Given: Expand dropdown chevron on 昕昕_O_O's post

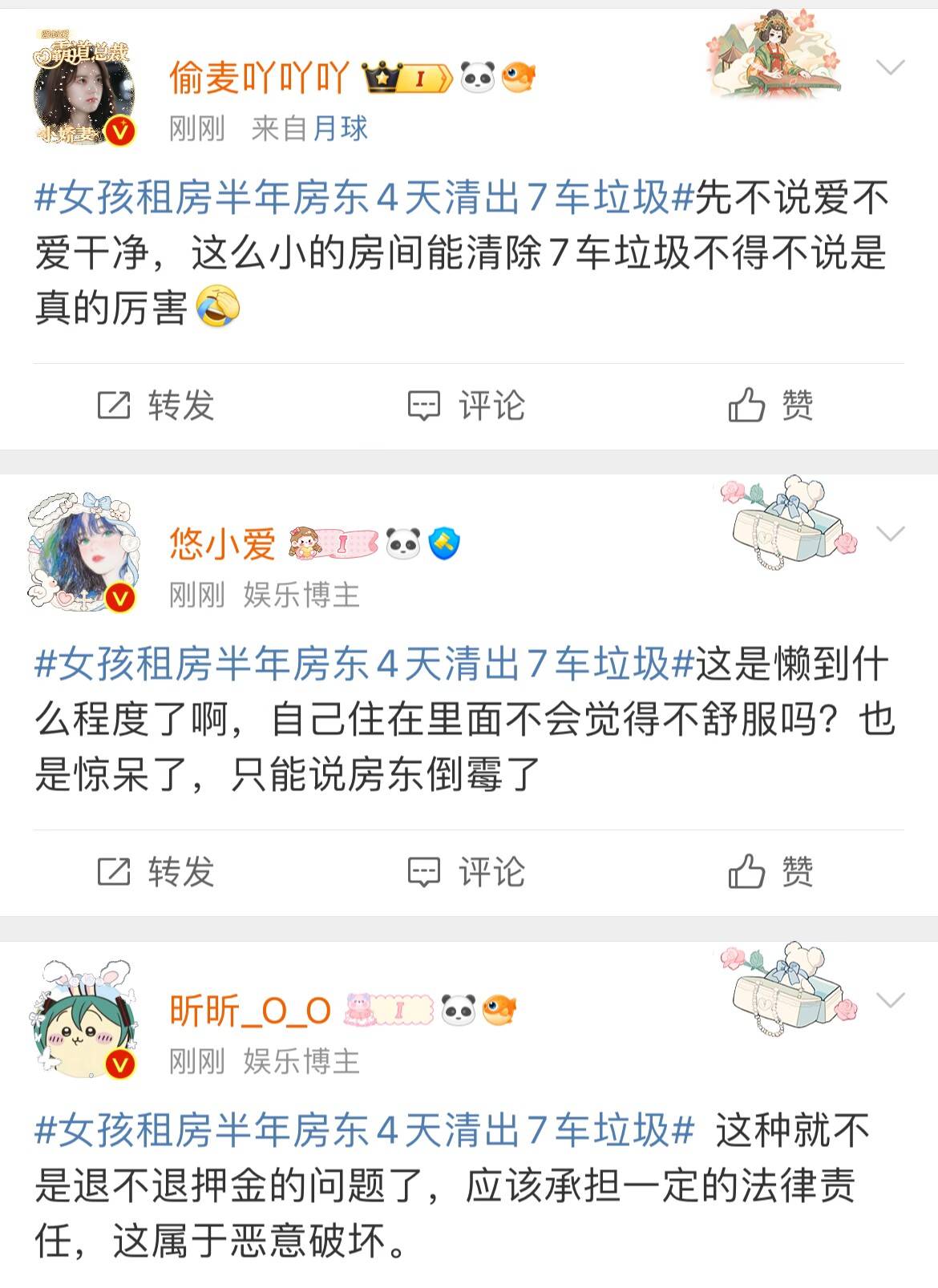Looking at the screenshot, I should pyautogui.click(x=891, y=1000).
